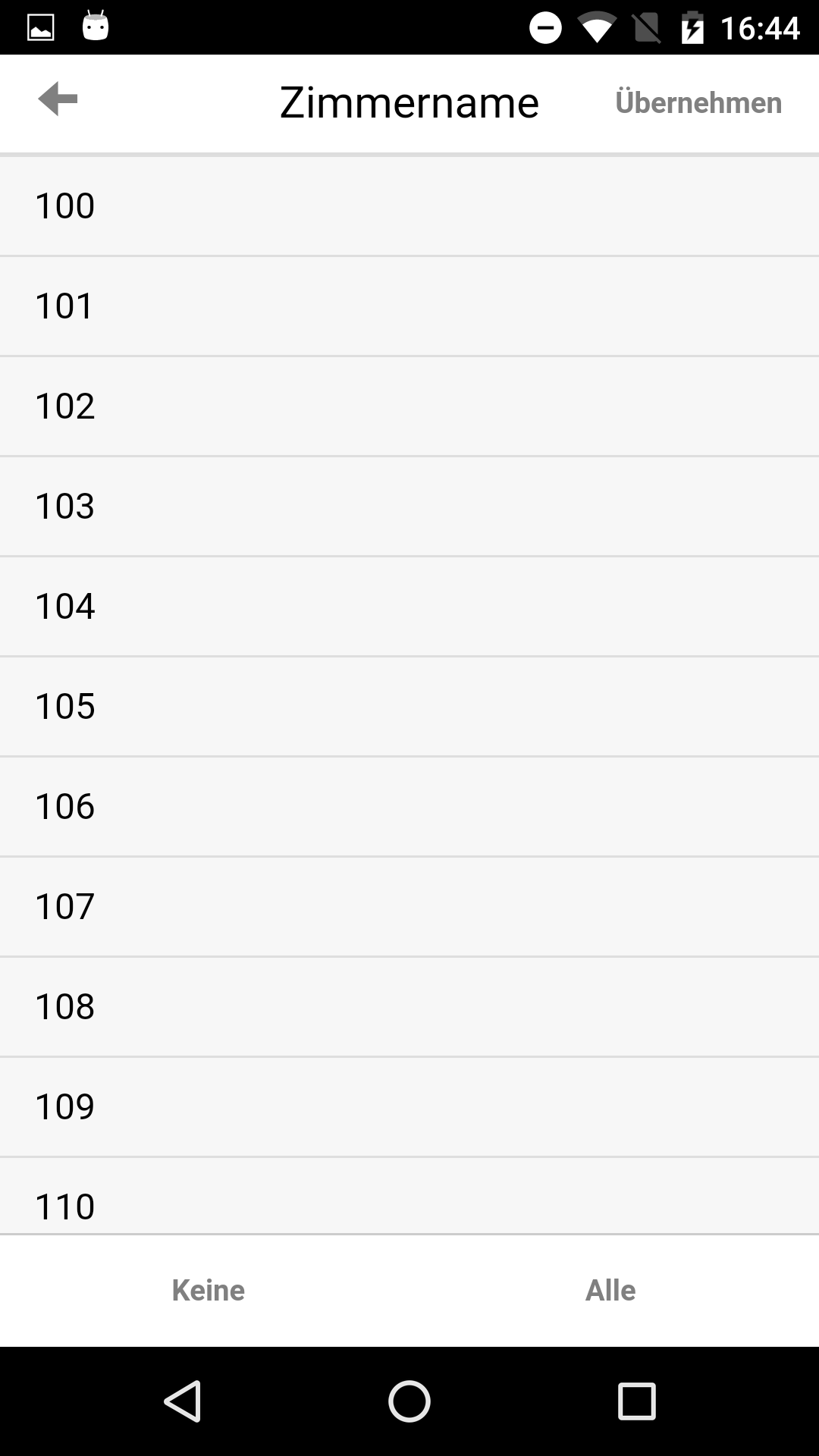Screen dimensions: 819x1456
Task: Select room 108
Action: [409, 1007]
